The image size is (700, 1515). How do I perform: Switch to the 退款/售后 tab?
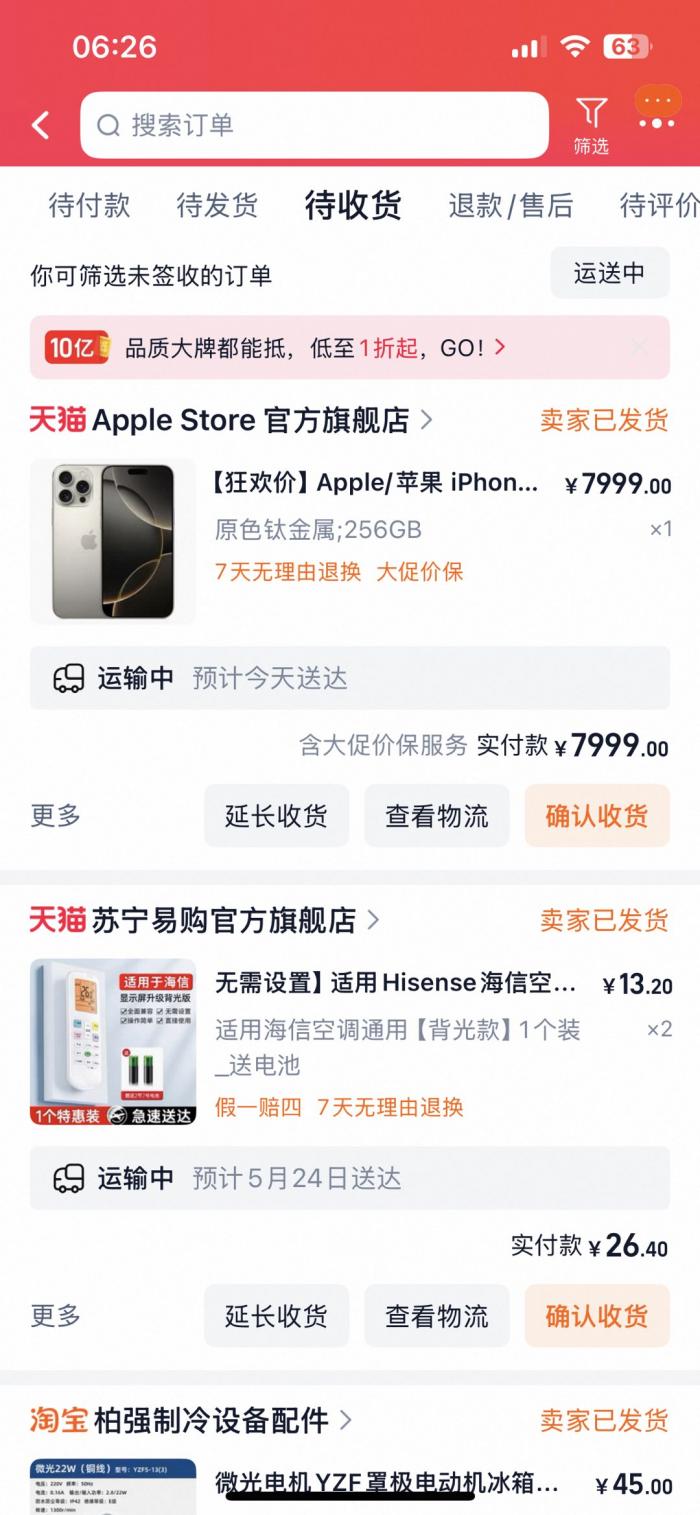[x=510, y=205]
